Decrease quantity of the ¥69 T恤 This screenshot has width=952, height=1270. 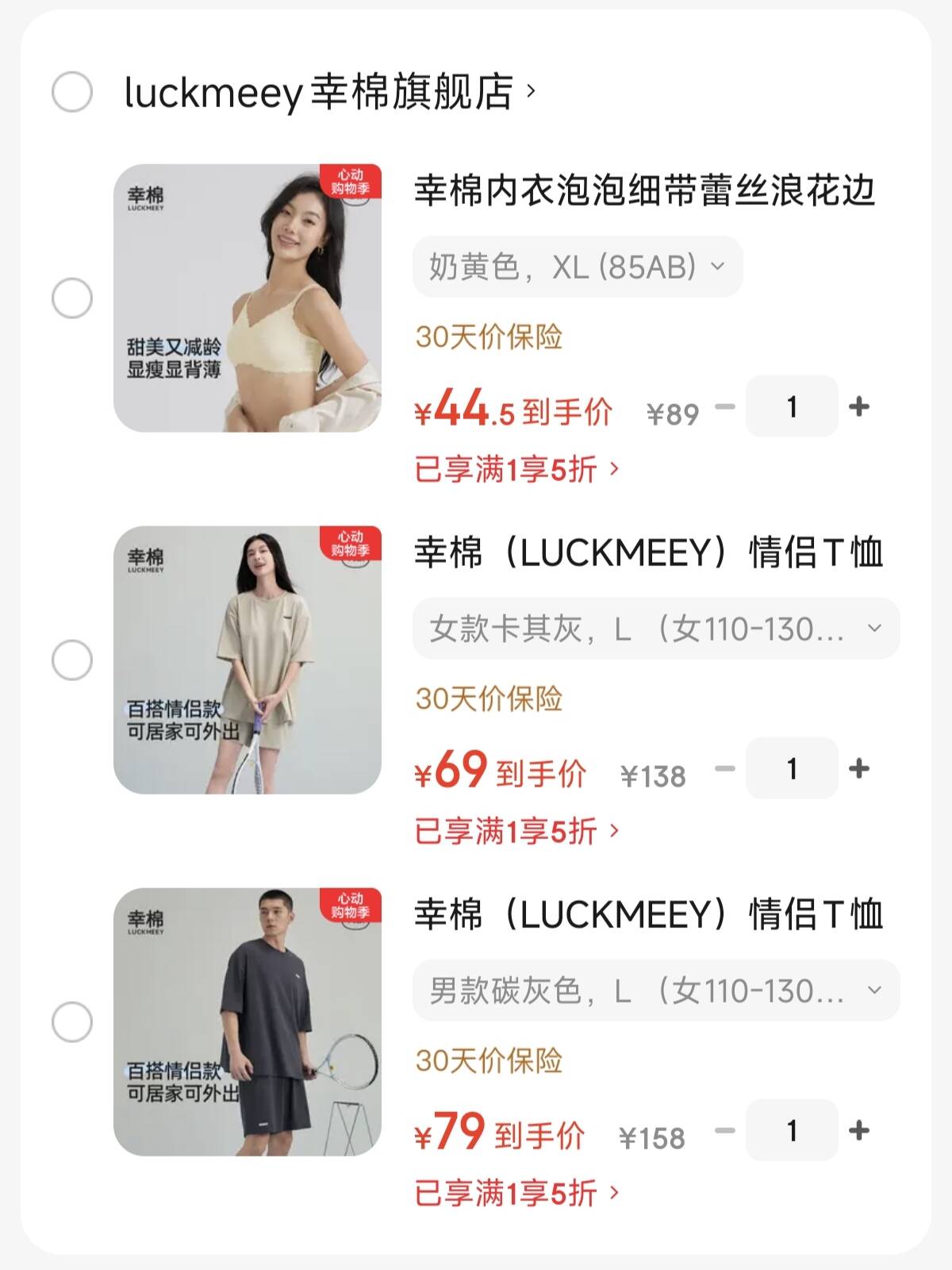pos(725,768)
